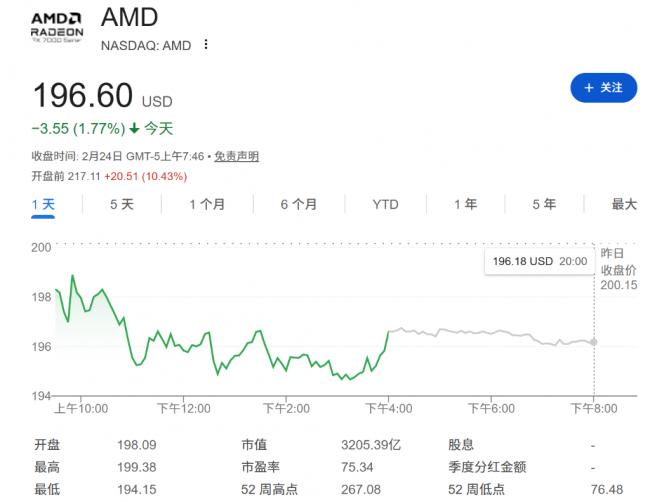This screenshot has height=502, width=650.
Task: Open the 免责声明 disclaimer link
Action: point(236,157)
